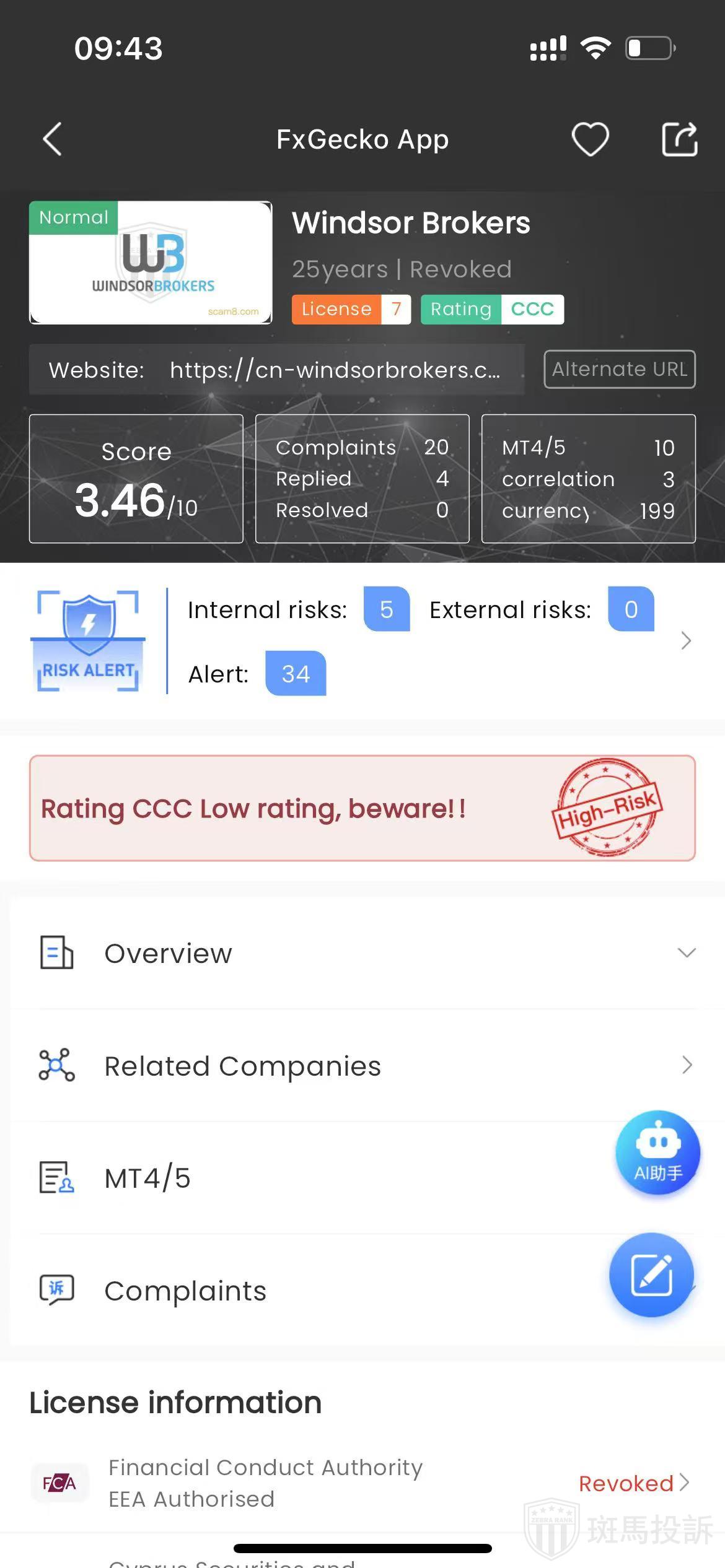Screen dimensions: 725x1568
Task: Tap the Rating CCC badge
Action: (492, 309)
